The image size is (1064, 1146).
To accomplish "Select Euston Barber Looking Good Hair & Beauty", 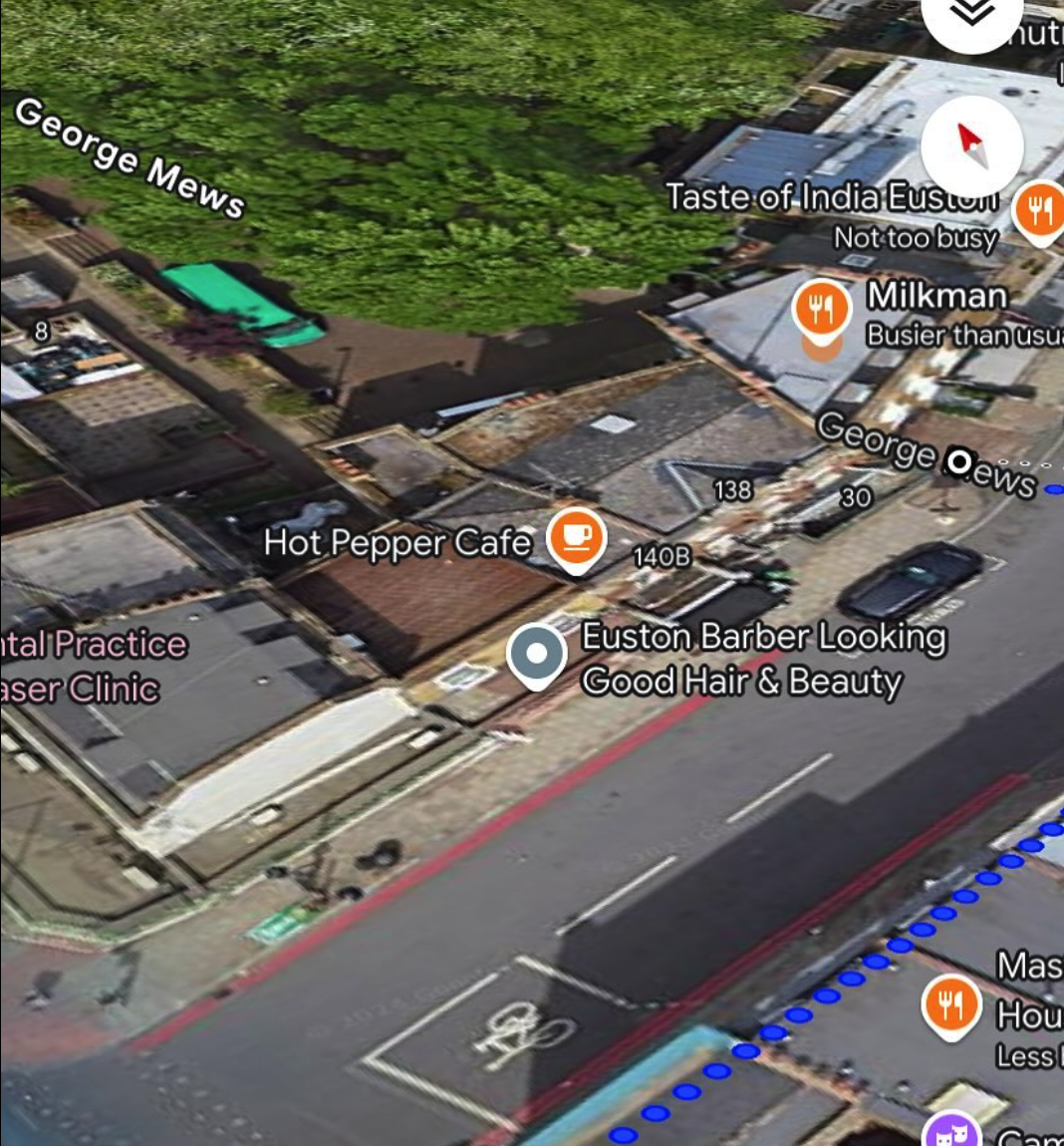I will [537, 653].
